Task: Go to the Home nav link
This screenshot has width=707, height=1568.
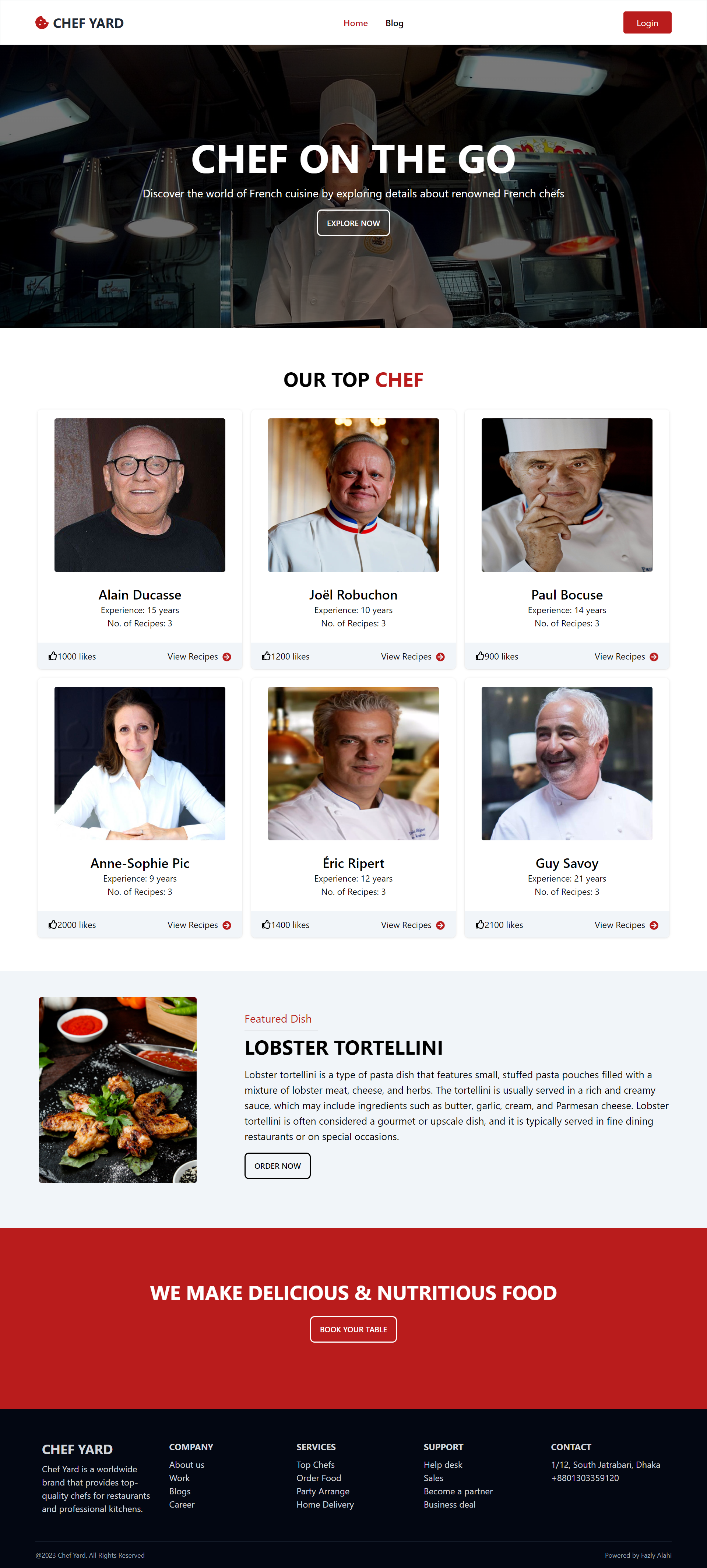Action: (x=355, y=23)
